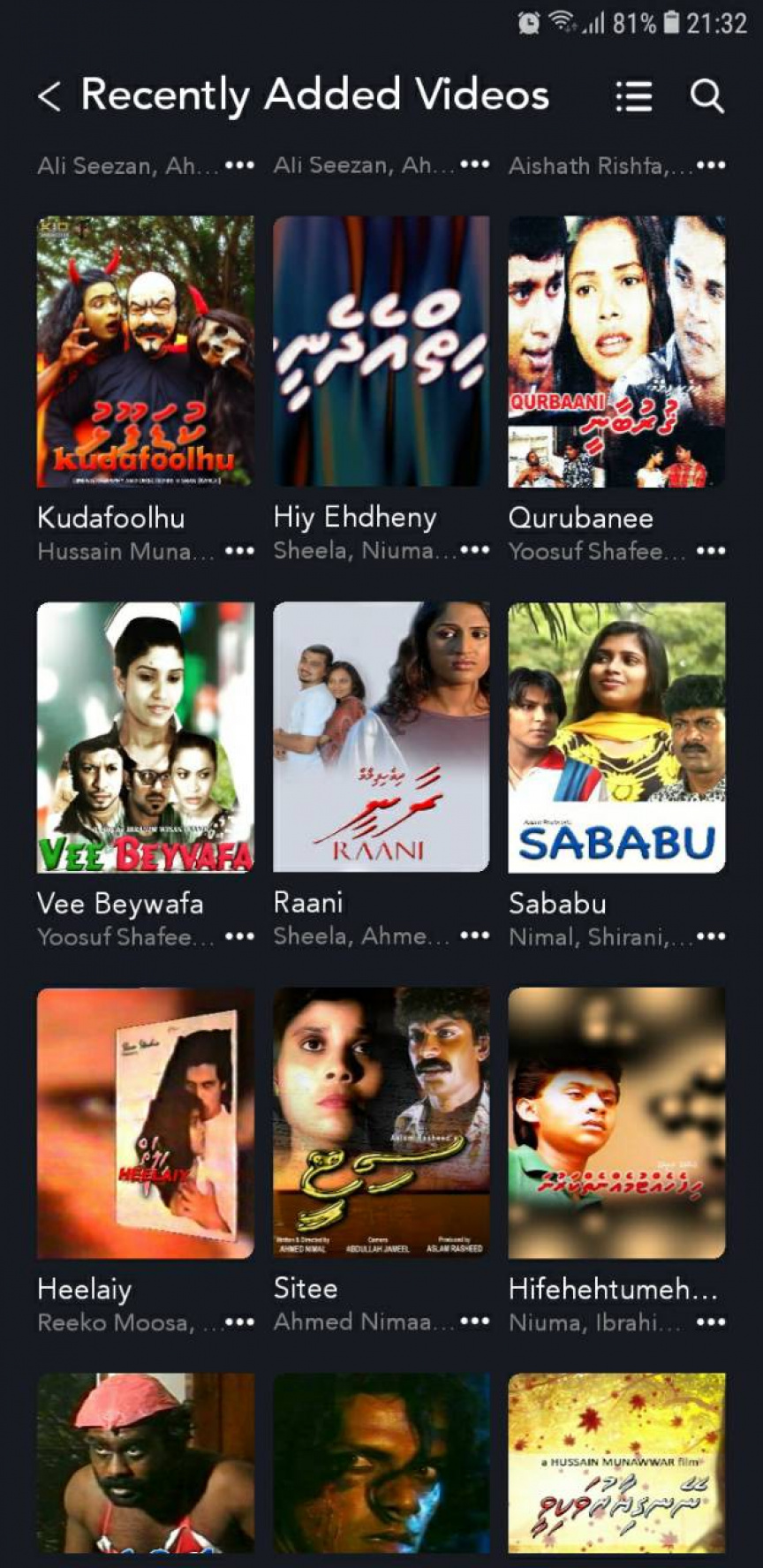Show more options for Sitee
Viewport: 763px width, 1568px height.
pyautogui.click(x=475, y=1322)
